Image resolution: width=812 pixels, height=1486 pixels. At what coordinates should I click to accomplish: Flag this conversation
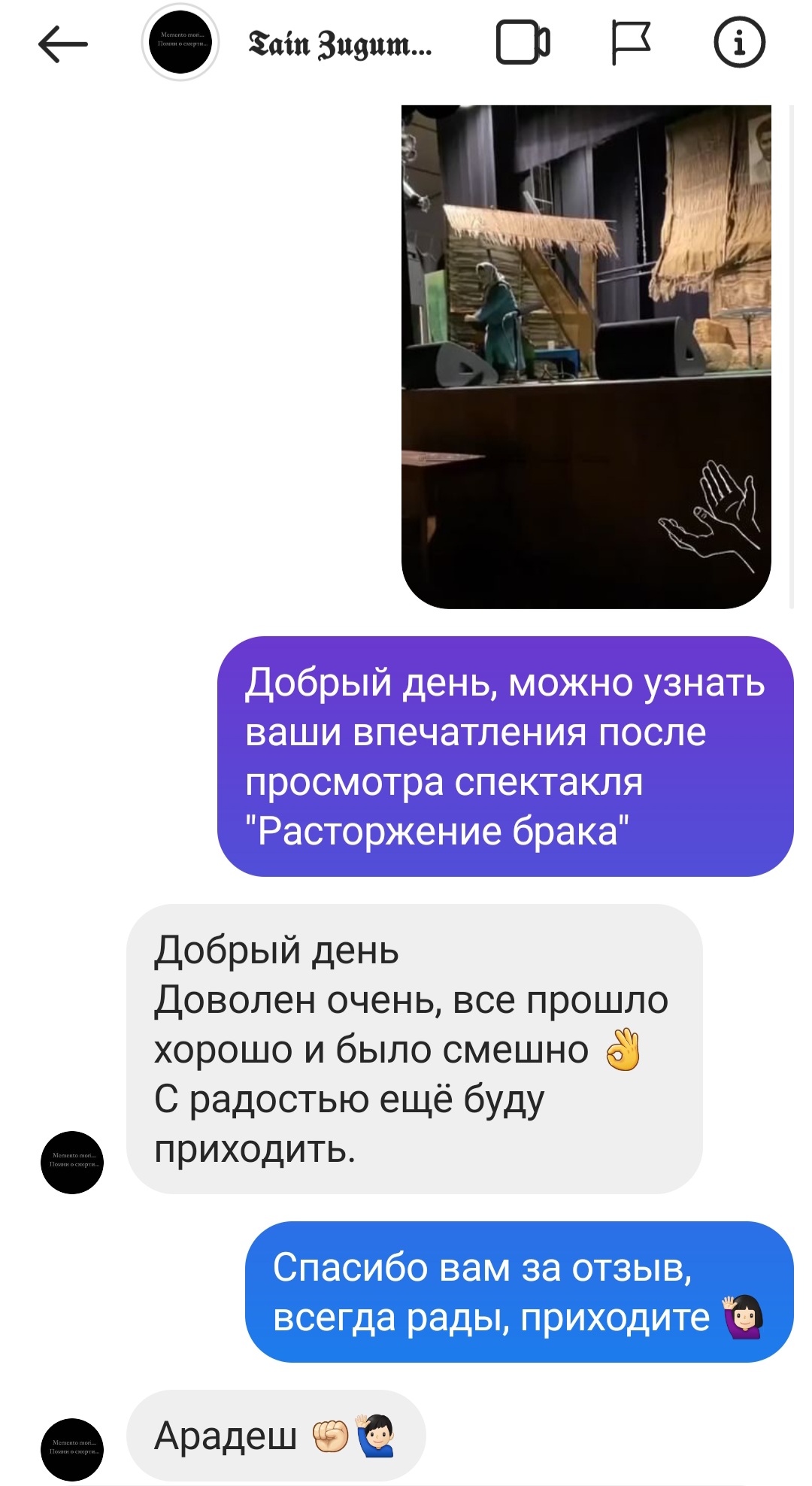point(630,43)
